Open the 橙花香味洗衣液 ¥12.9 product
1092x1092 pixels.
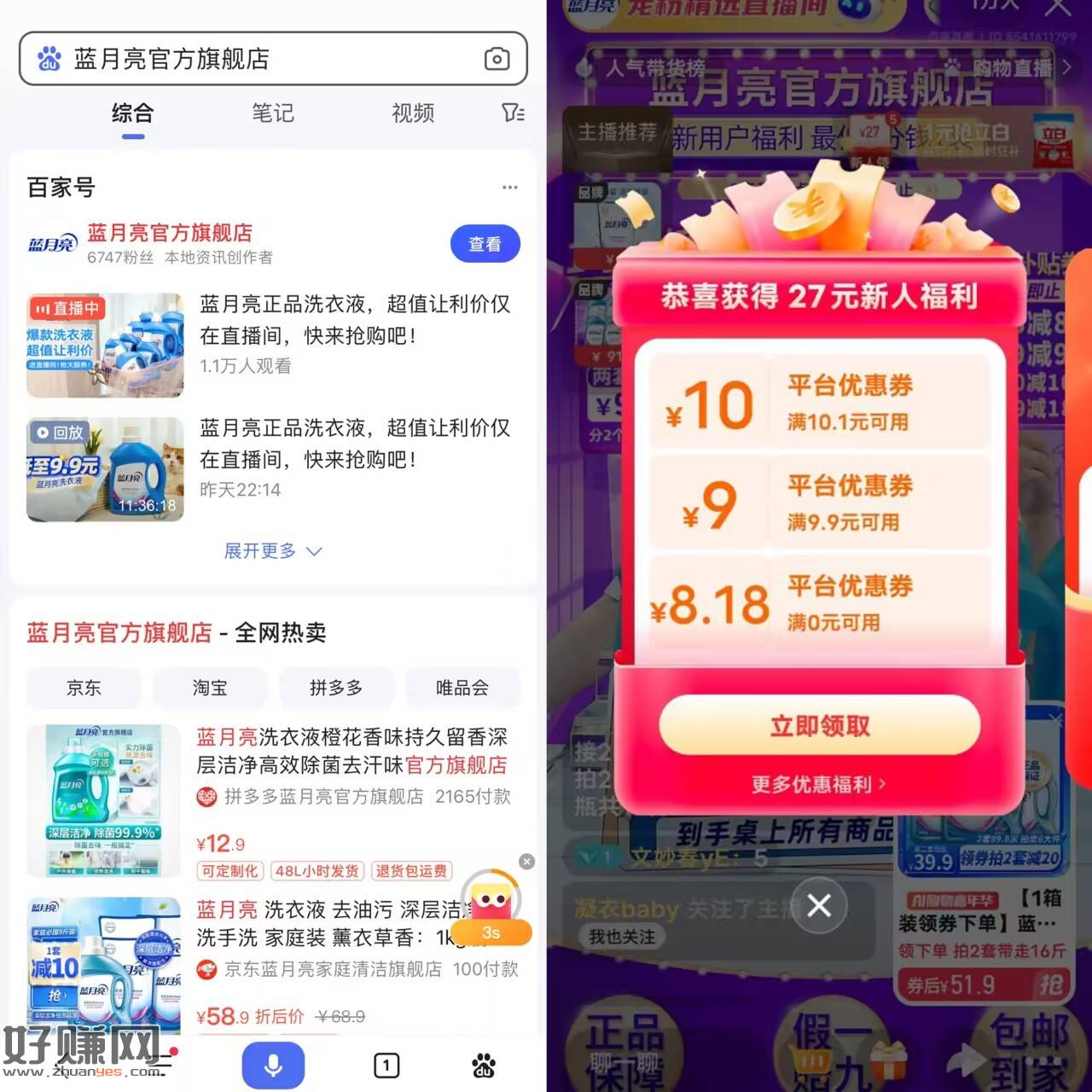pyautogui.click(x=351, y=751)
